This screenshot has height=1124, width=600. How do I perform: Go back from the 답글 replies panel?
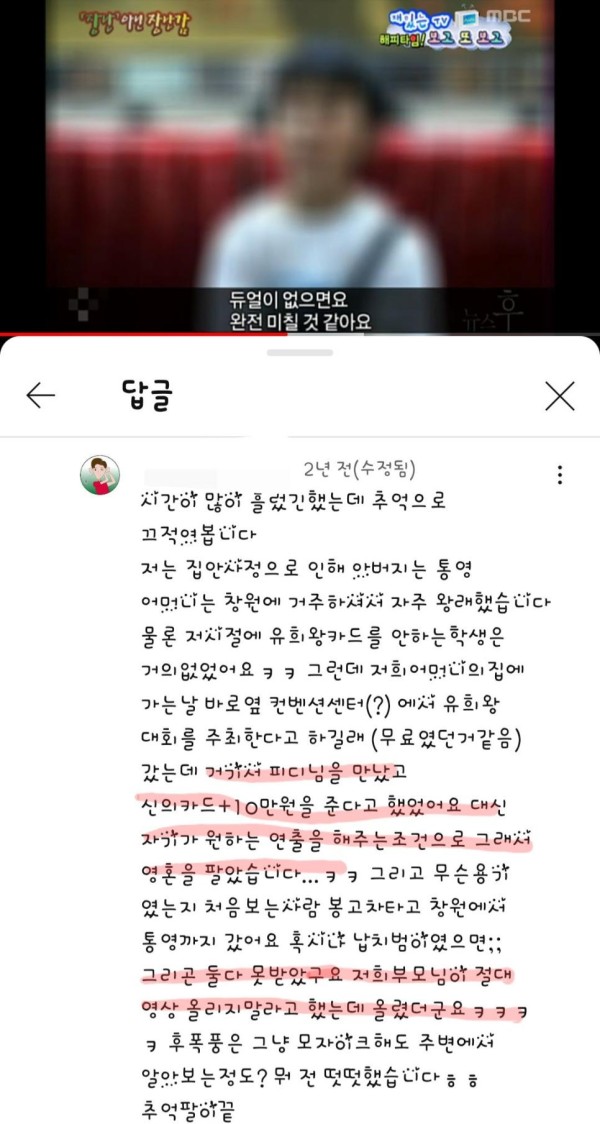(40, 397)
